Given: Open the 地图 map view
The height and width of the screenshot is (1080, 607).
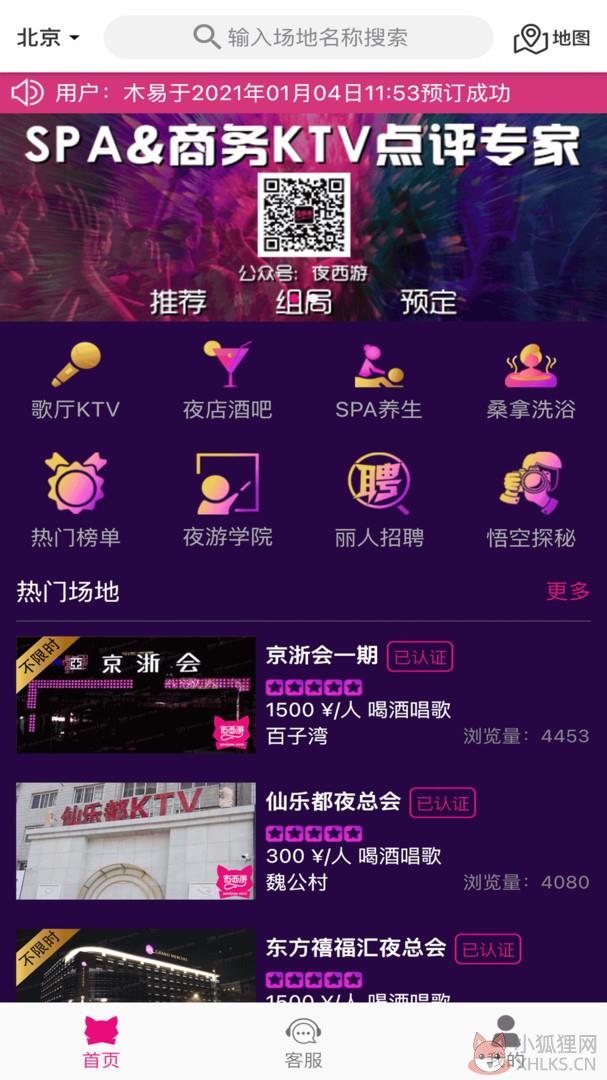Looking at the screenshot, I should (x=552, y=38).
